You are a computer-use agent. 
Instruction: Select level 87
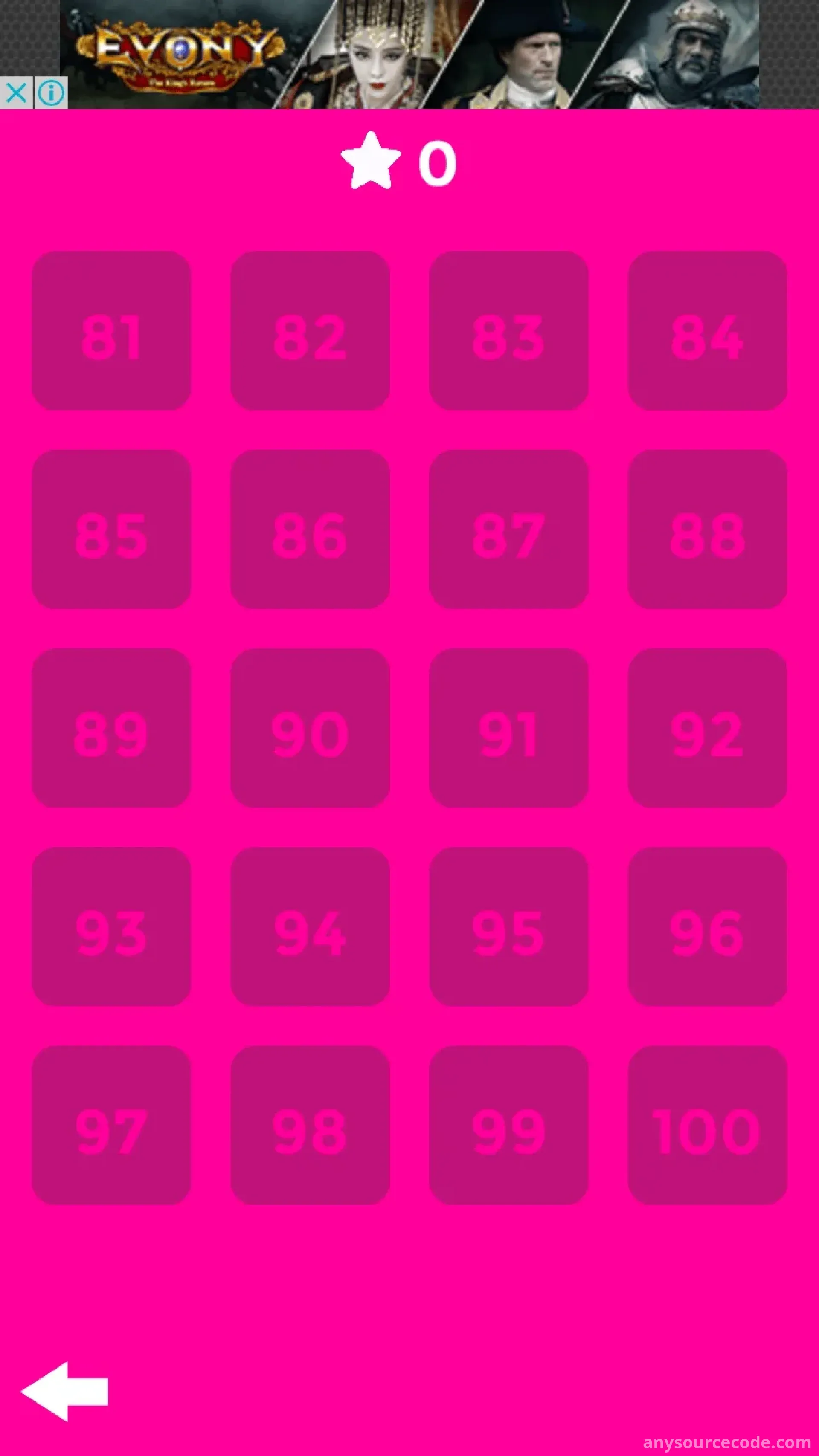point(509,529)
